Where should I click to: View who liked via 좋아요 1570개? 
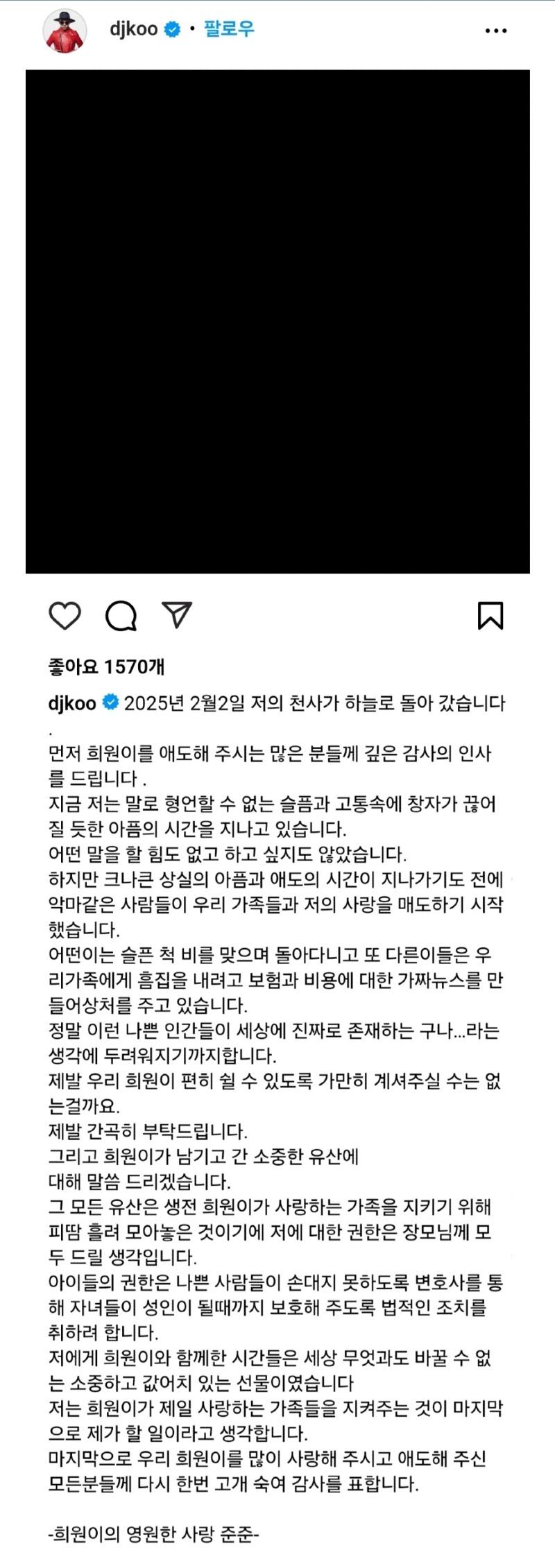tap(106, 666)
